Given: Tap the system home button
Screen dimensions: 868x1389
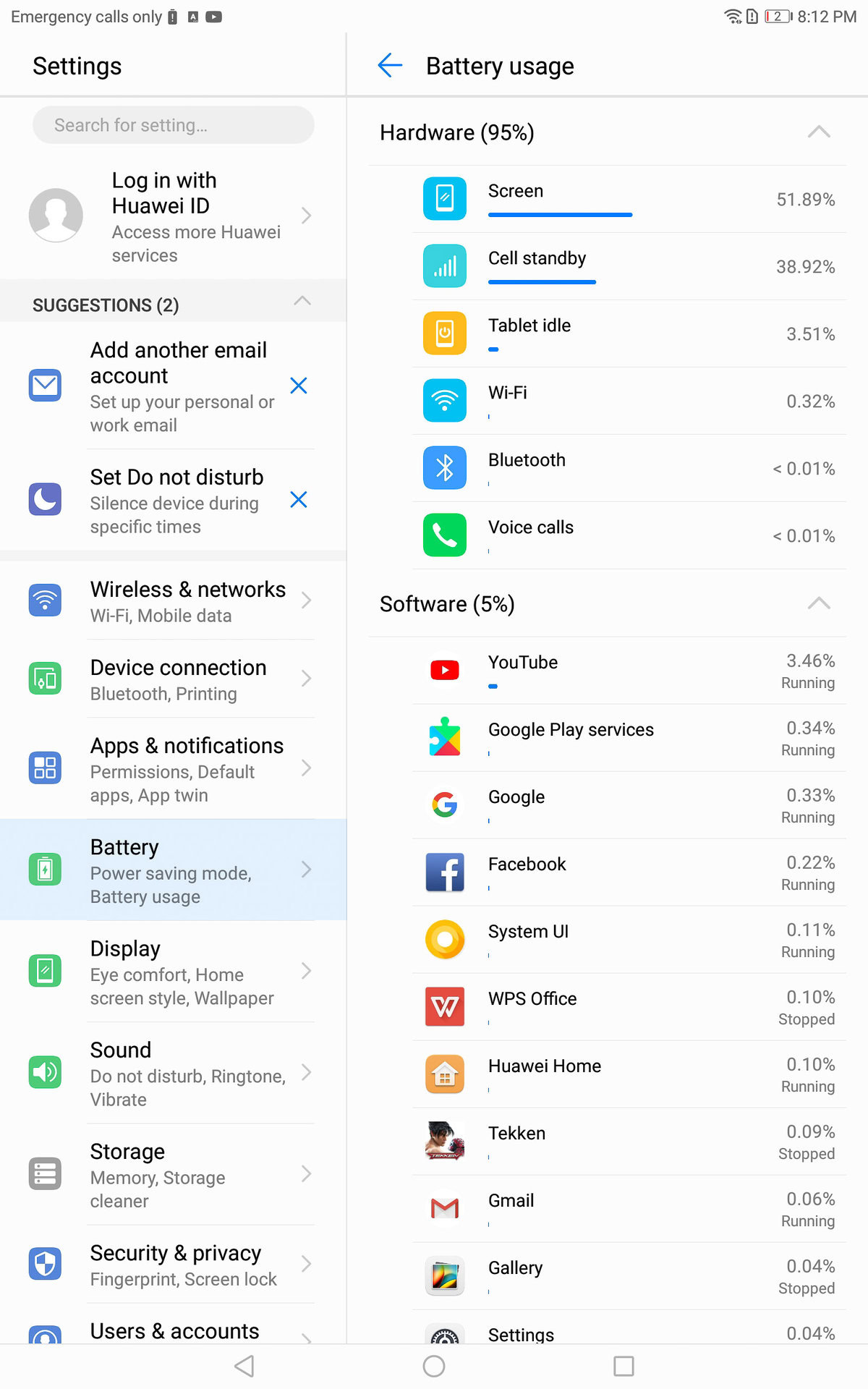Looking at the screenshot, I should 434,1366.
